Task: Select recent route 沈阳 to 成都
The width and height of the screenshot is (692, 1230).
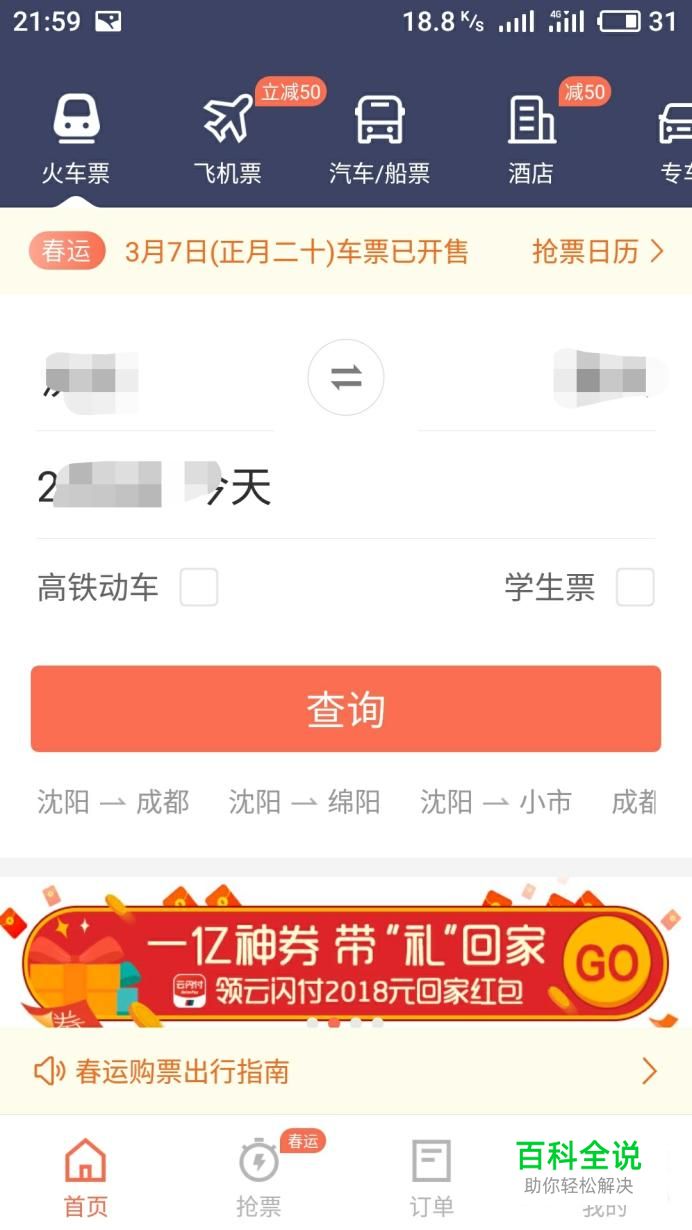Action: [x=113, y=802]
